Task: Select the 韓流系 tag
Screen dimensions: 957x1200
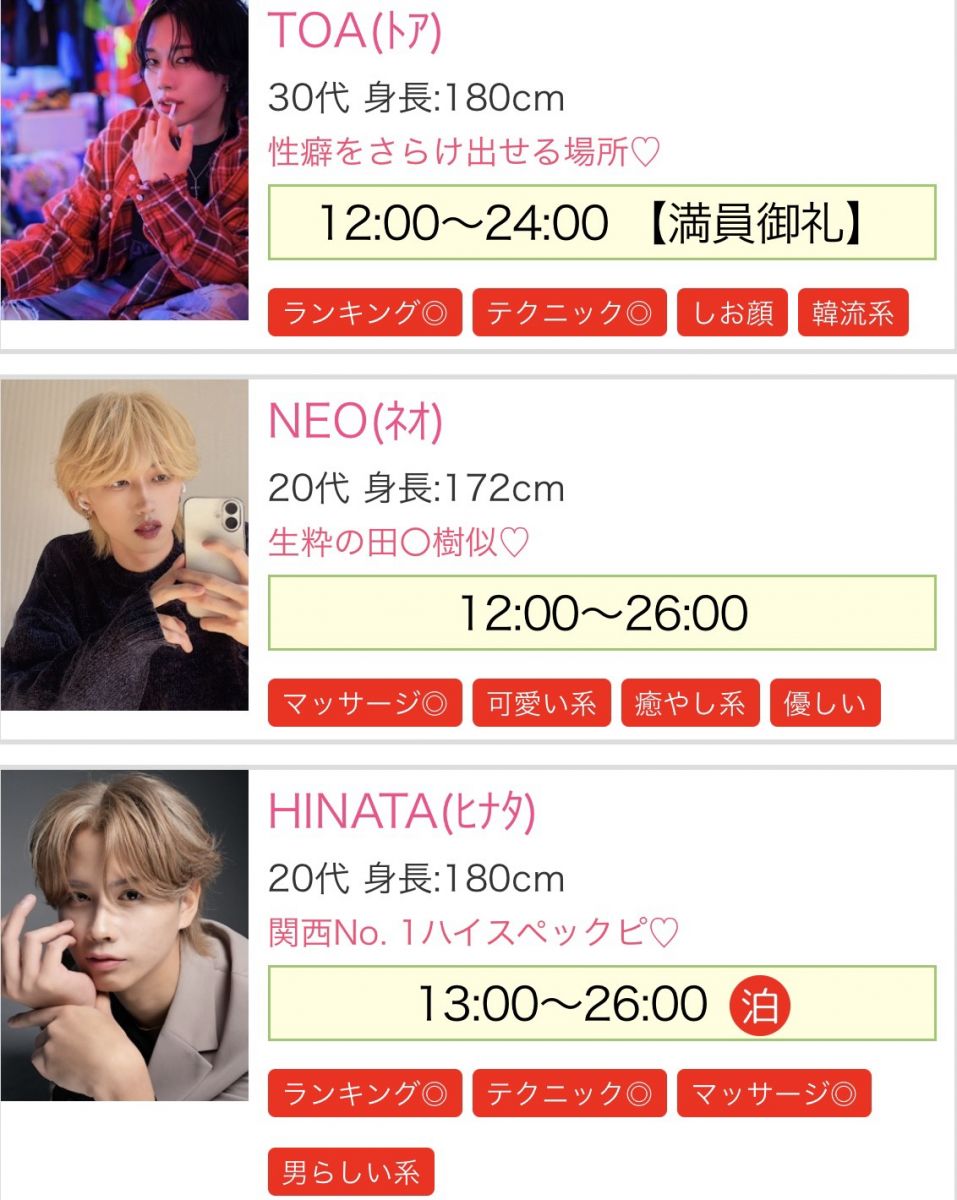Action: tap(852, 314)
